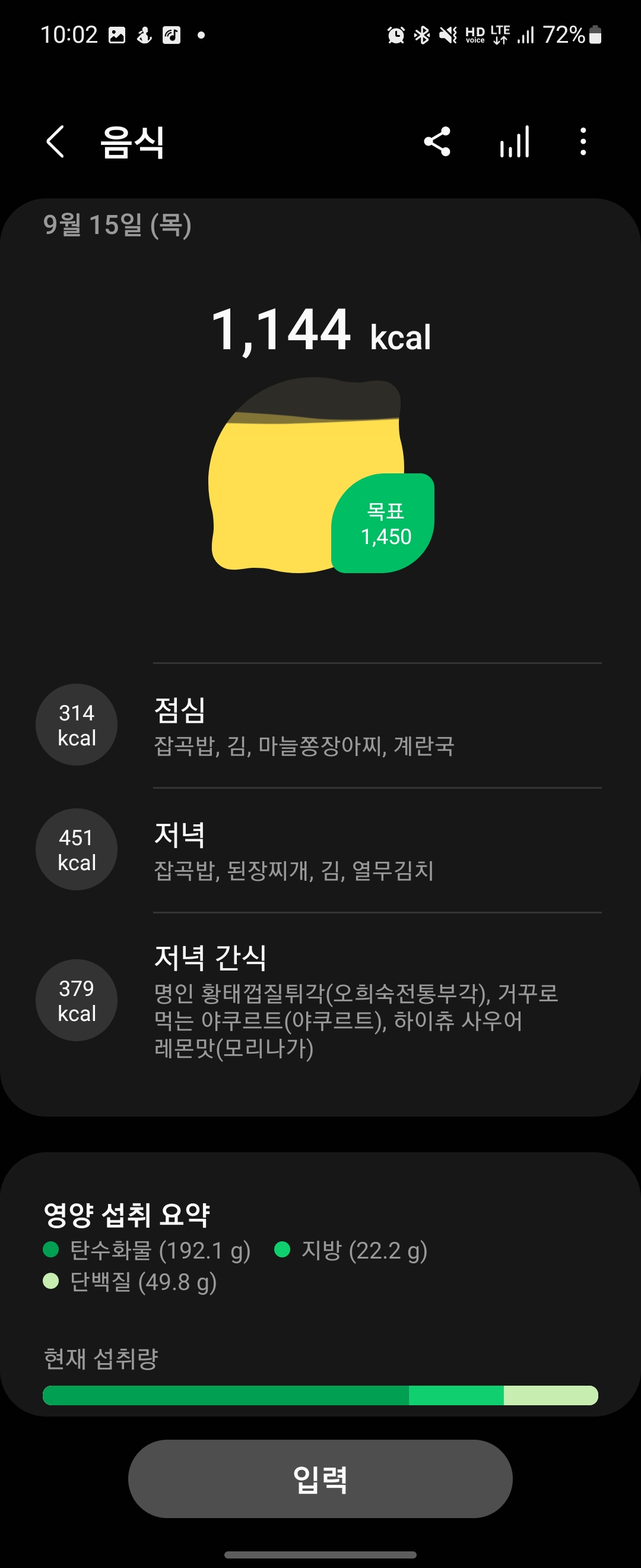
Task: Tap the 451 kcal circle for dinner
Action: point(75,850)
